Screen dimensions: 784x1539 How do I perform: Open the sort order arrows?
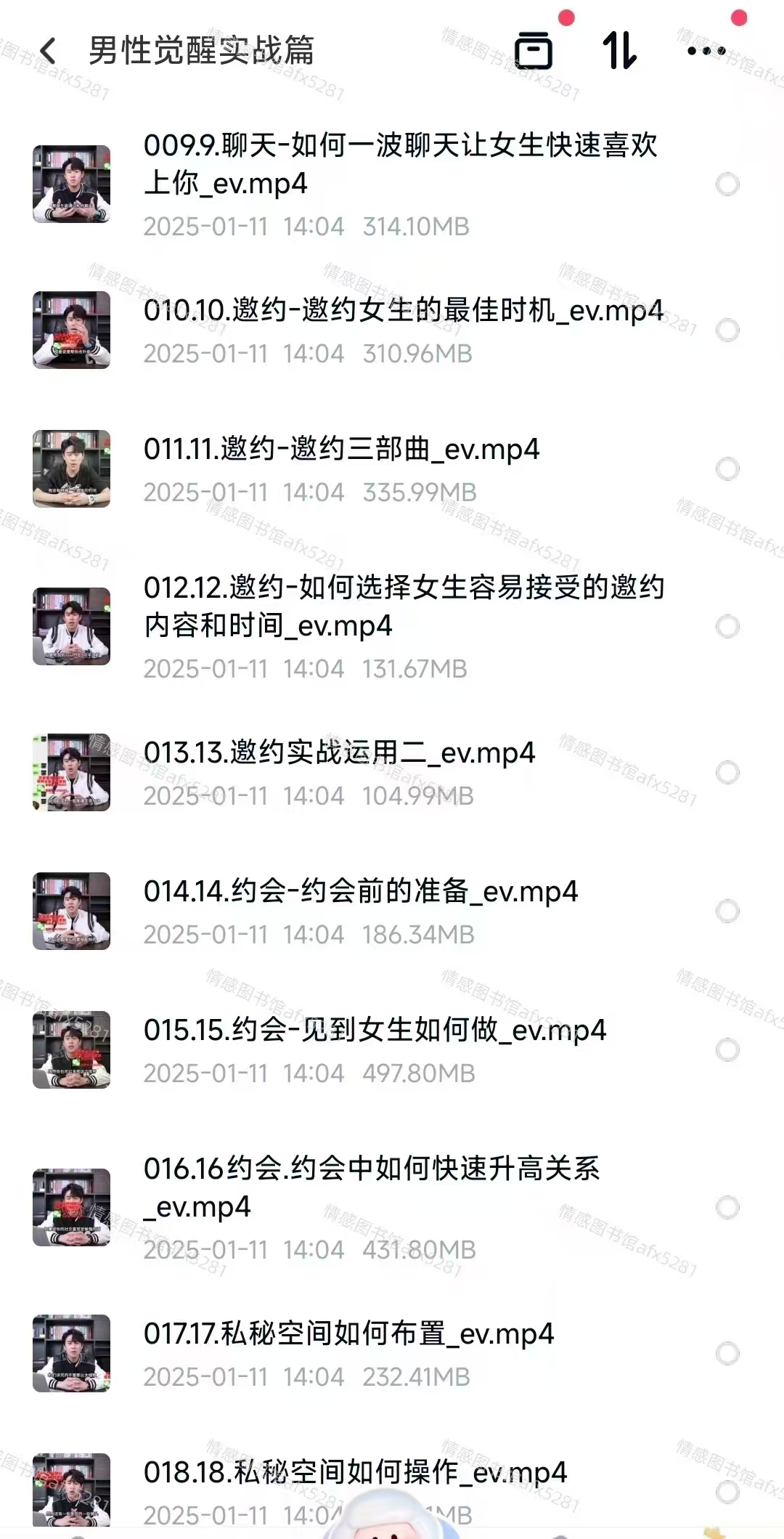pyautogui.click(x=619, y=51)
